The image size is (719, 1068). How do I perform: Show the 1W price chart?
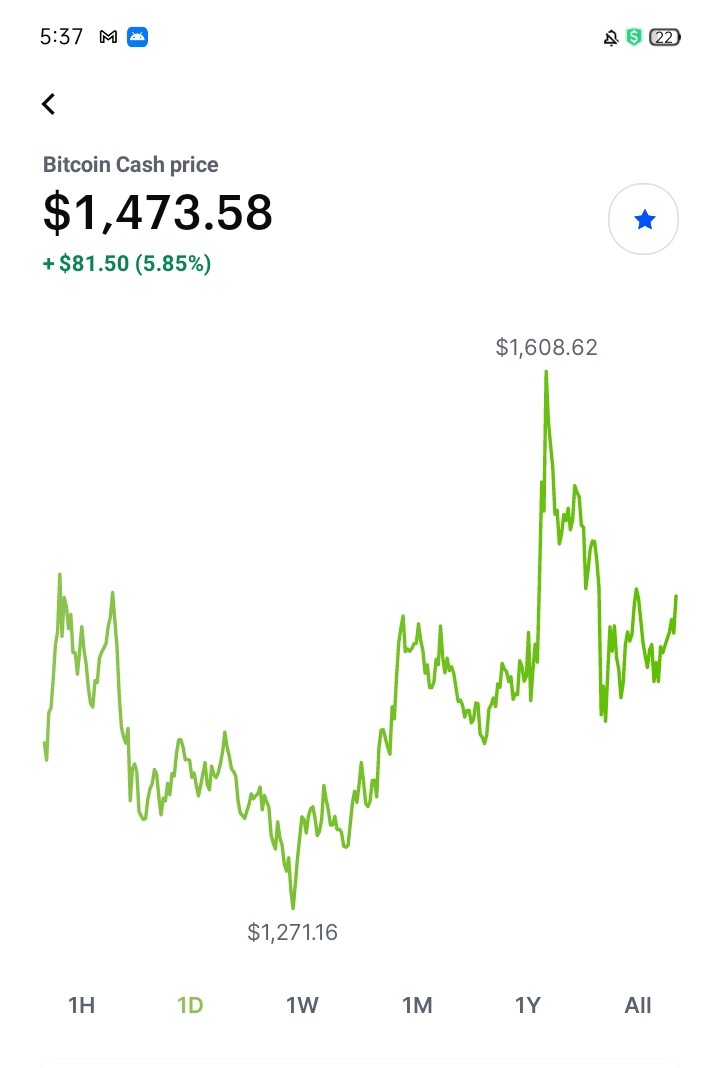(302, 1005)
